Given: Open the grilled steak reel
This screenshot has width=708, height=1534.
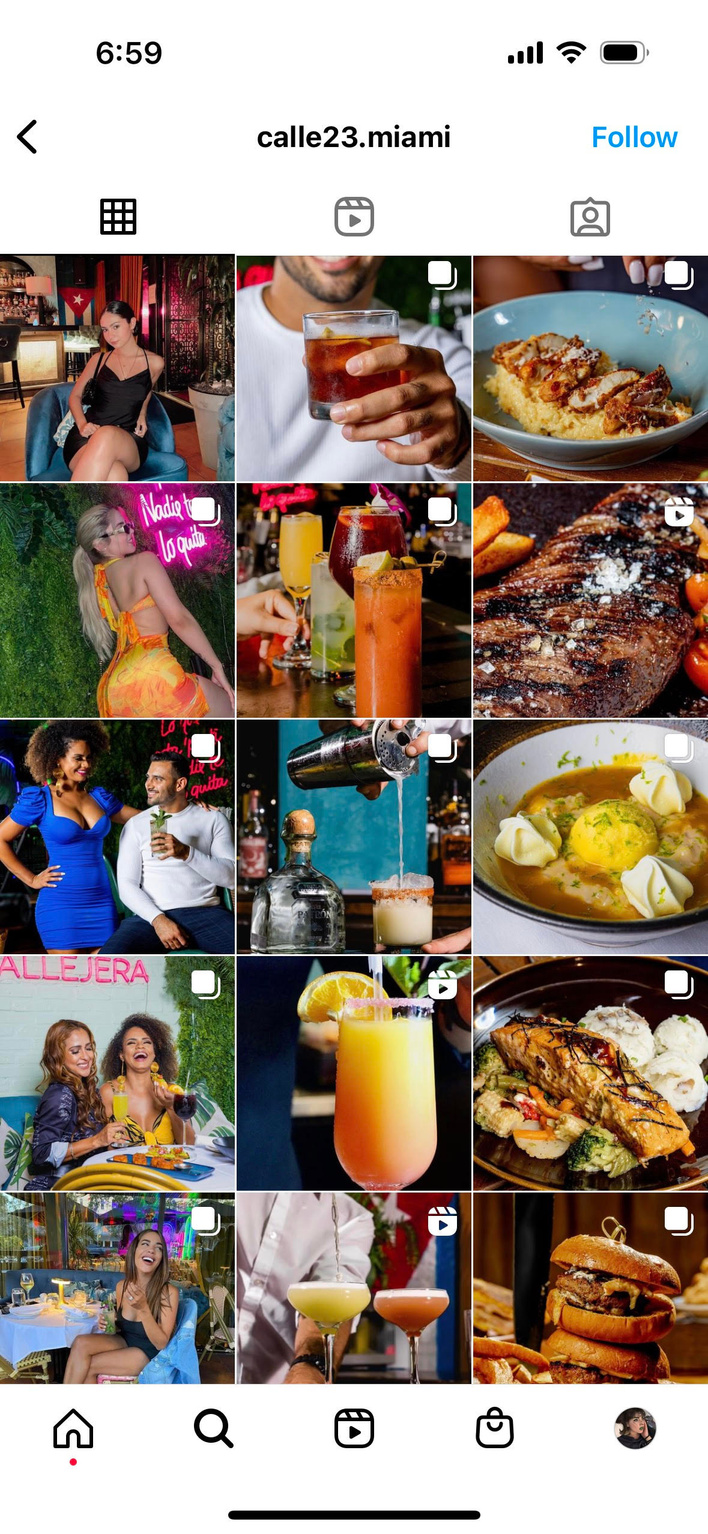Looking at the screenshot, I should point(590,600).
